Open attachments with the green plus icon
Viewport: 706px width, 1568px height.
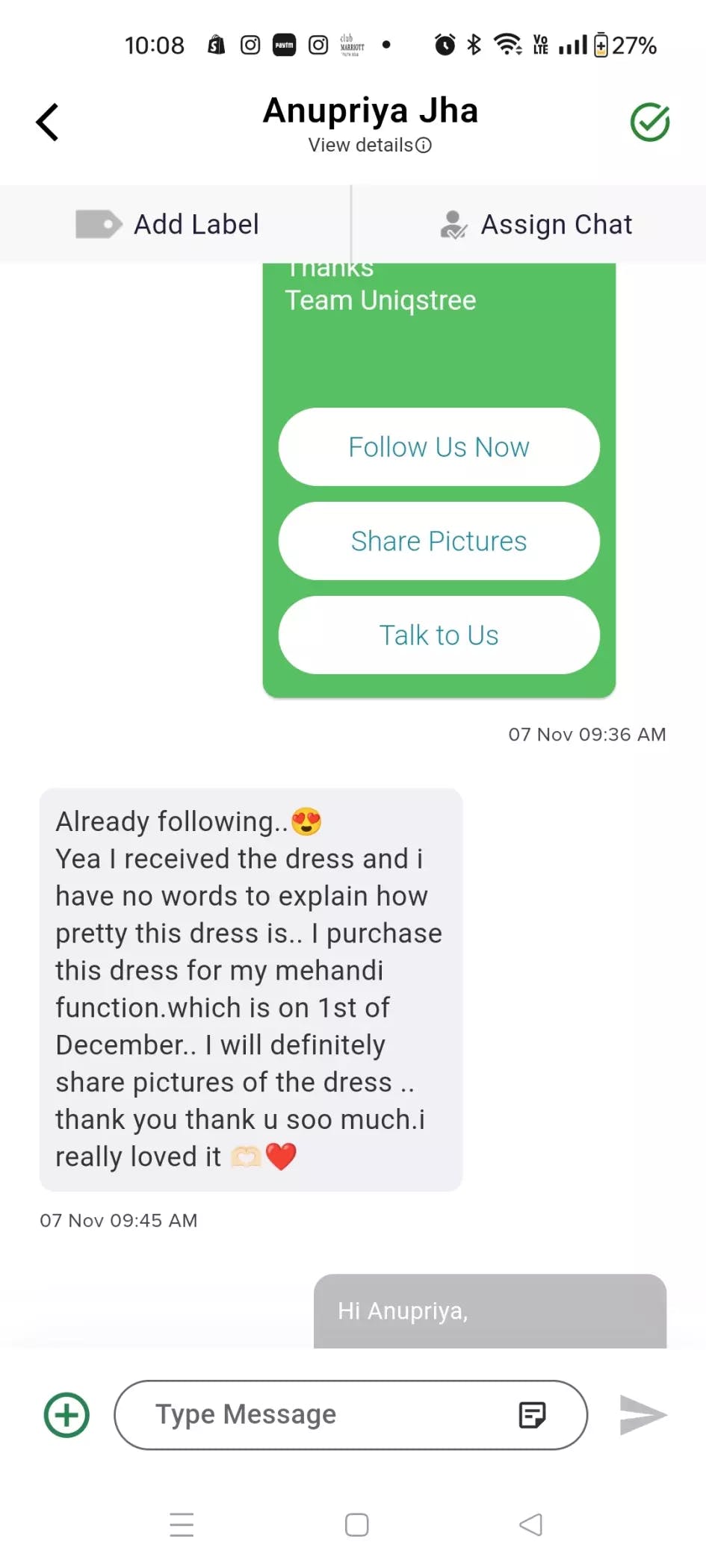point(66,1415)
